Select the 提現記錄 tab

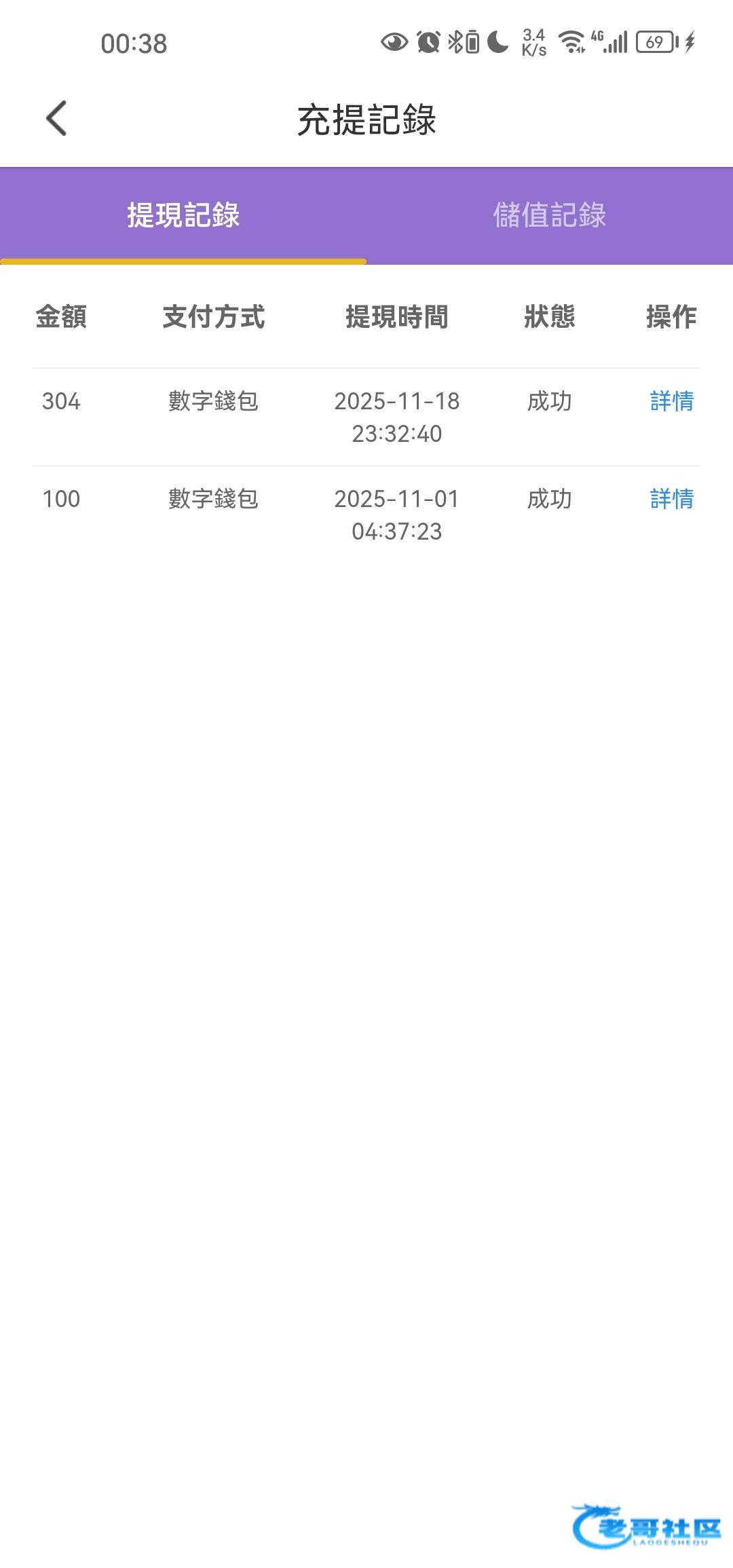pos(183,216)
